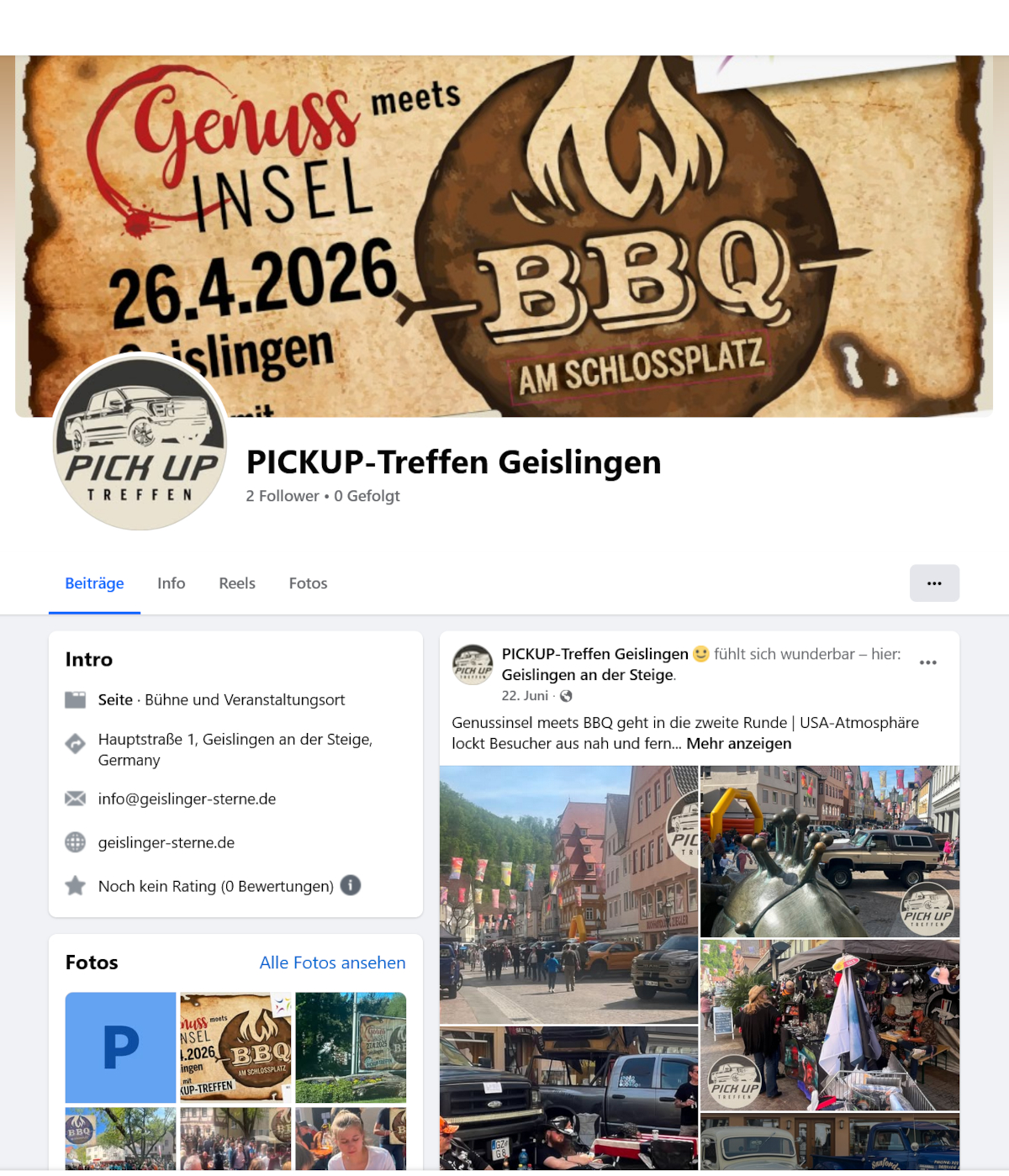Select the Fotos tab
This screenshot has height=1176, width=1009.
(308, 583)
